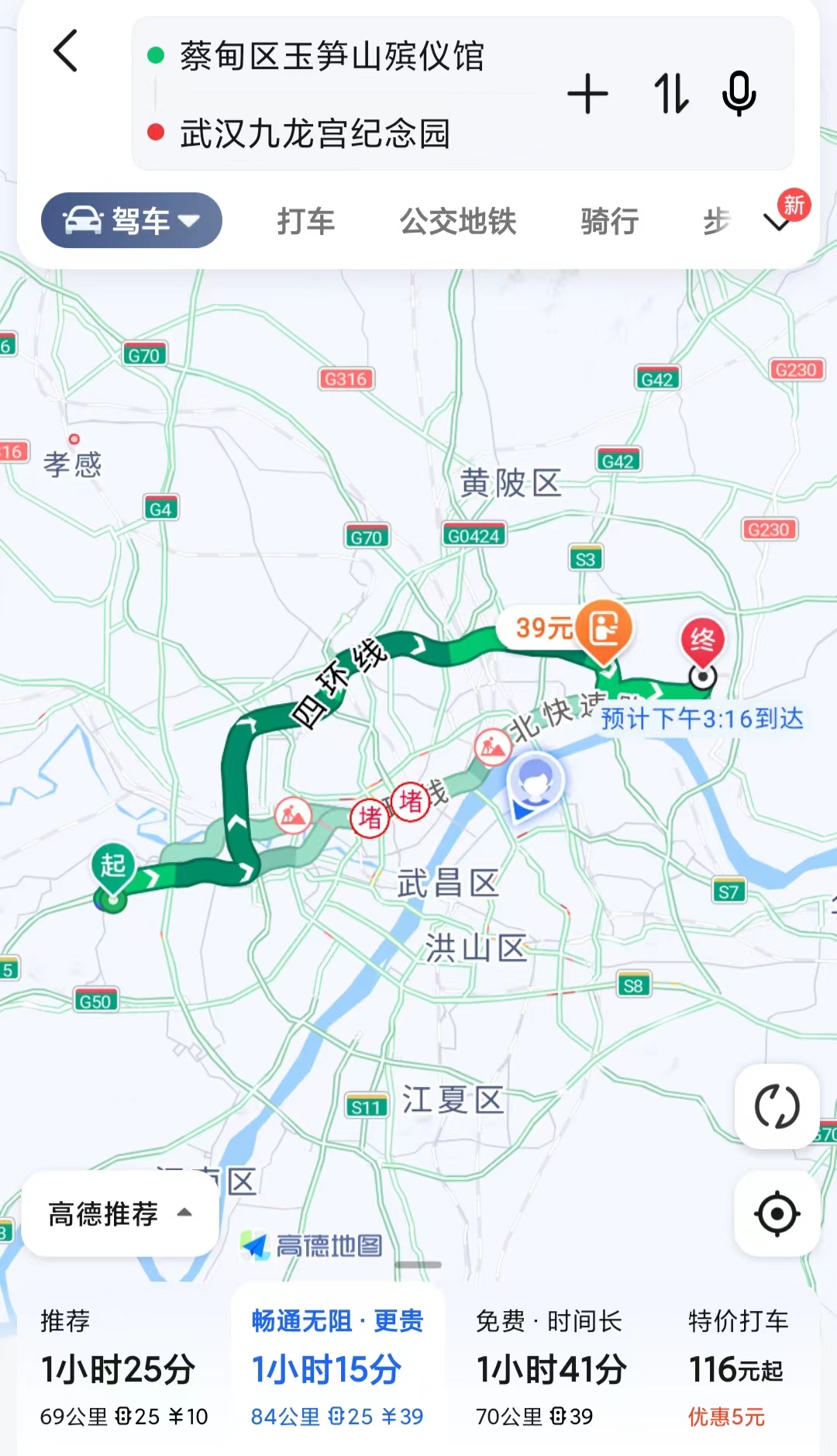Screen dimensions: 837x1456
Task: Tap the locate-me crosshair icon
Action: [777, 1214]
